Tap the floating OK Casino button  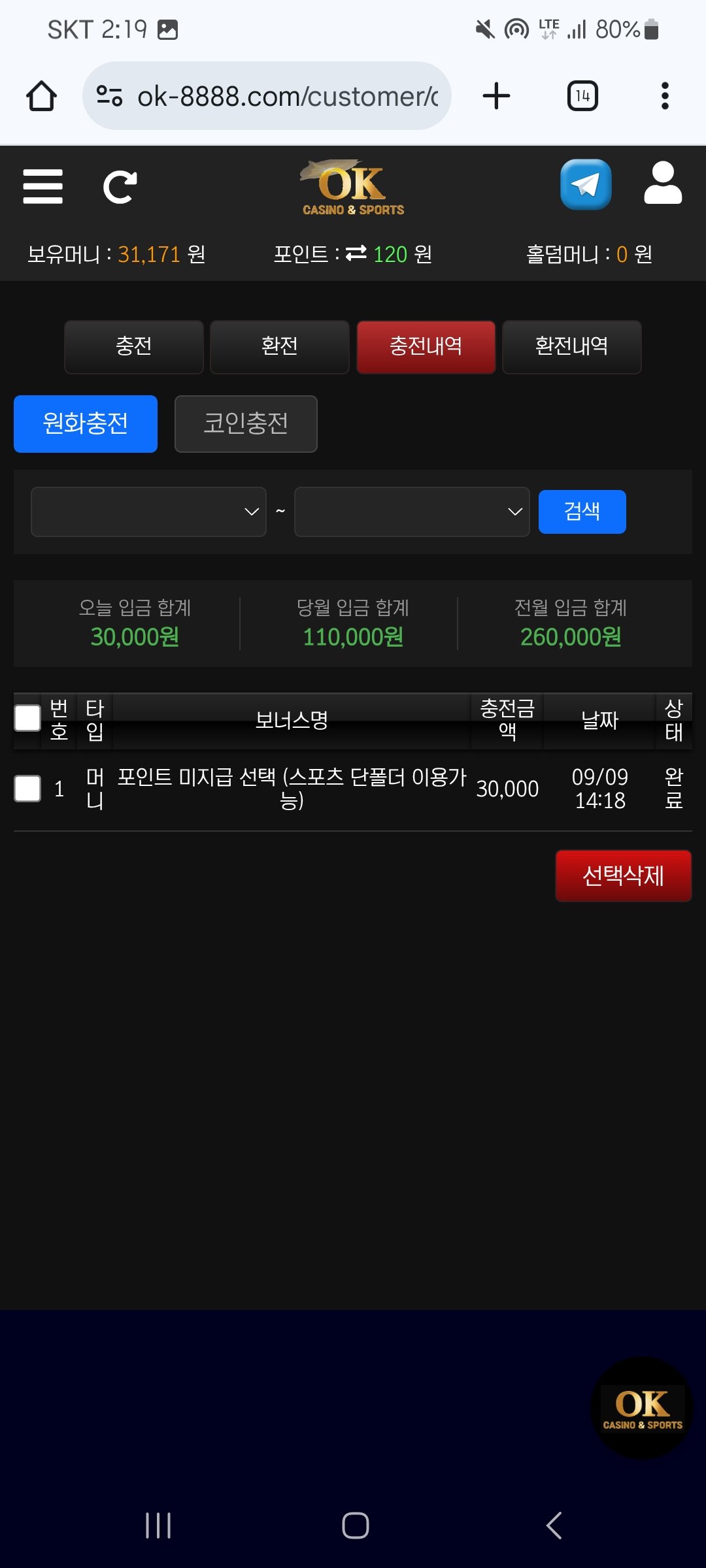click(x=642, y=1409)
